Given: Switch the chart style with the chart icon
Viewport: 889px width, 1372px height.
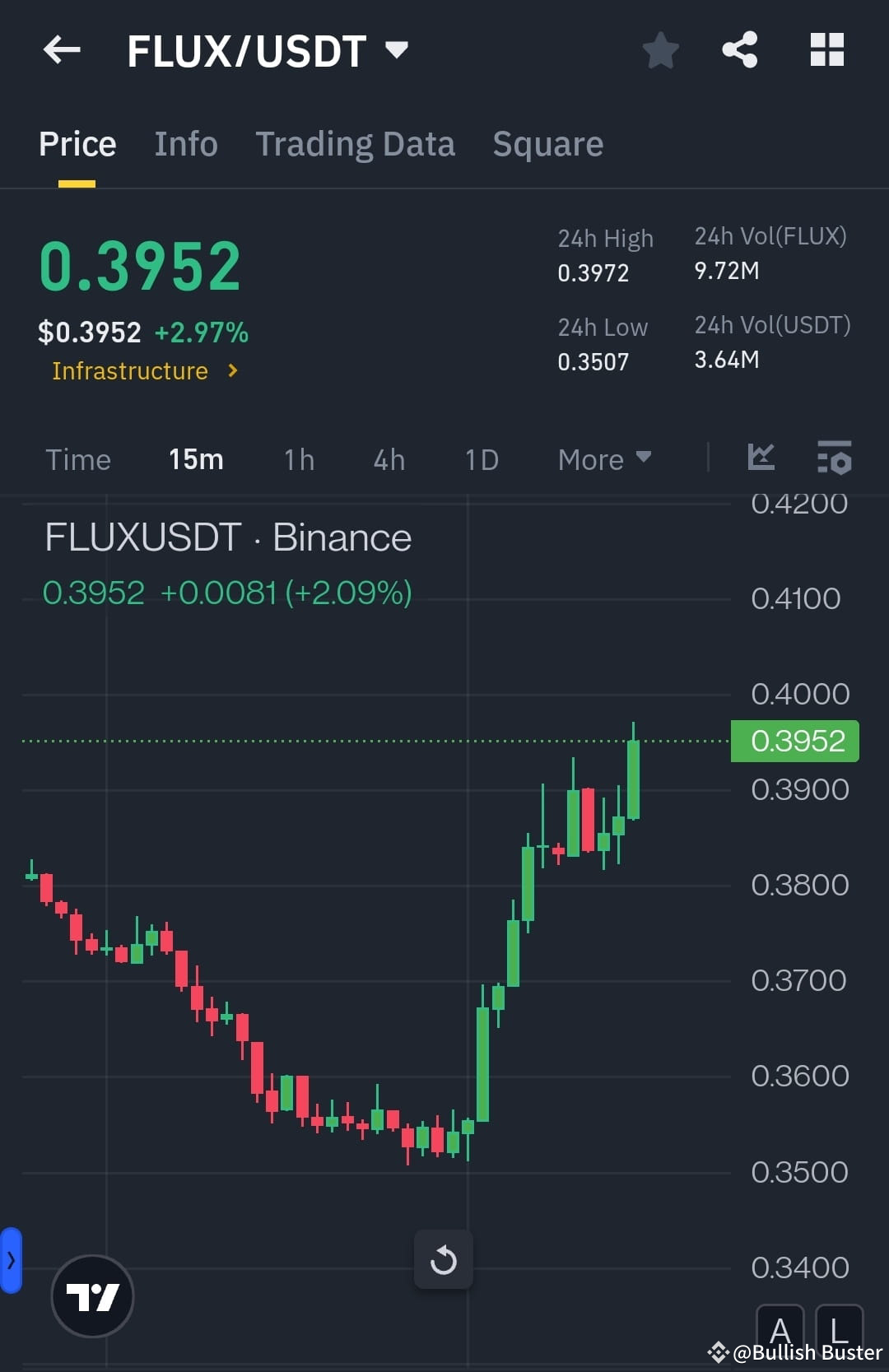Looking at the screenshot, I should [x=760, y=459].
